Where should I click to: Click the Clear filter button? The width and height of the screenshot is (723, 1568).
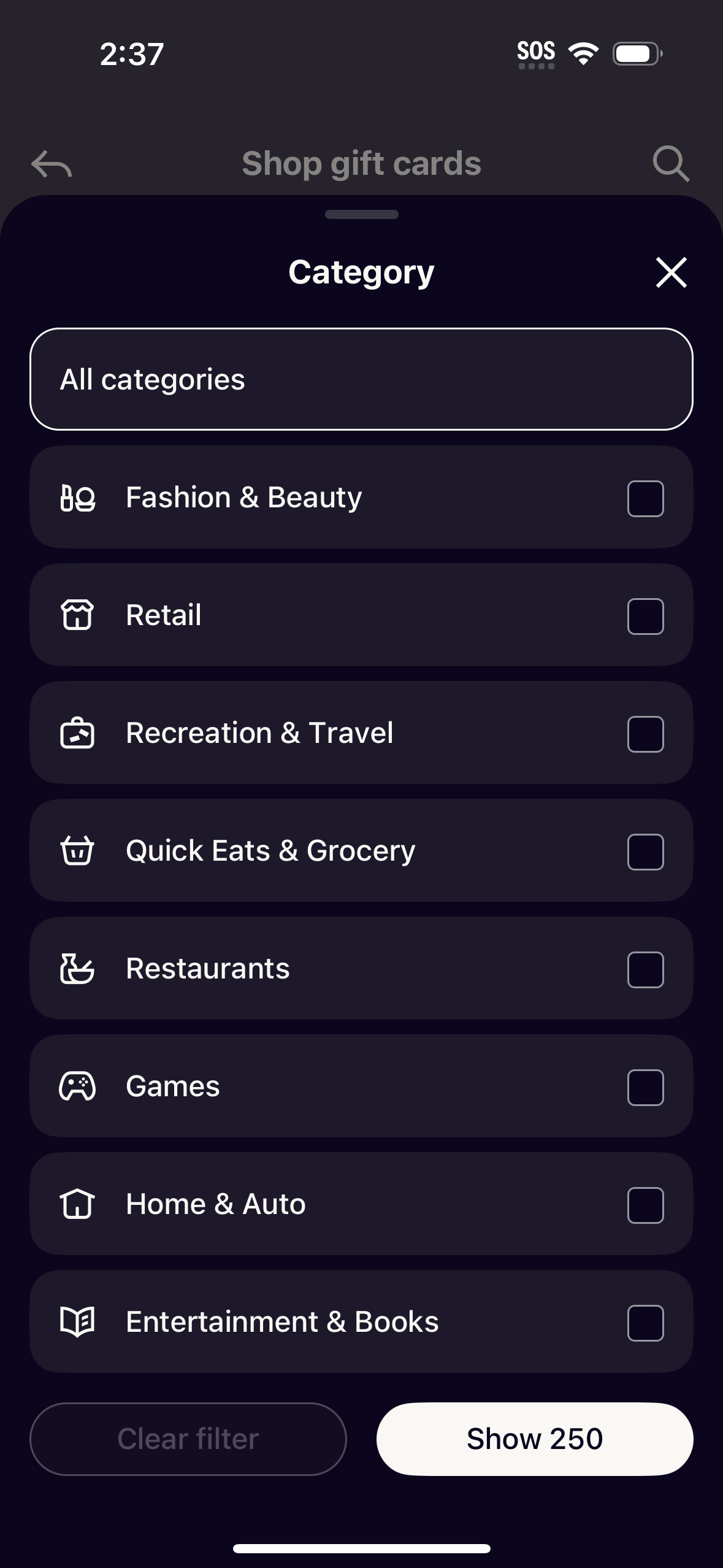point(188,1439)
